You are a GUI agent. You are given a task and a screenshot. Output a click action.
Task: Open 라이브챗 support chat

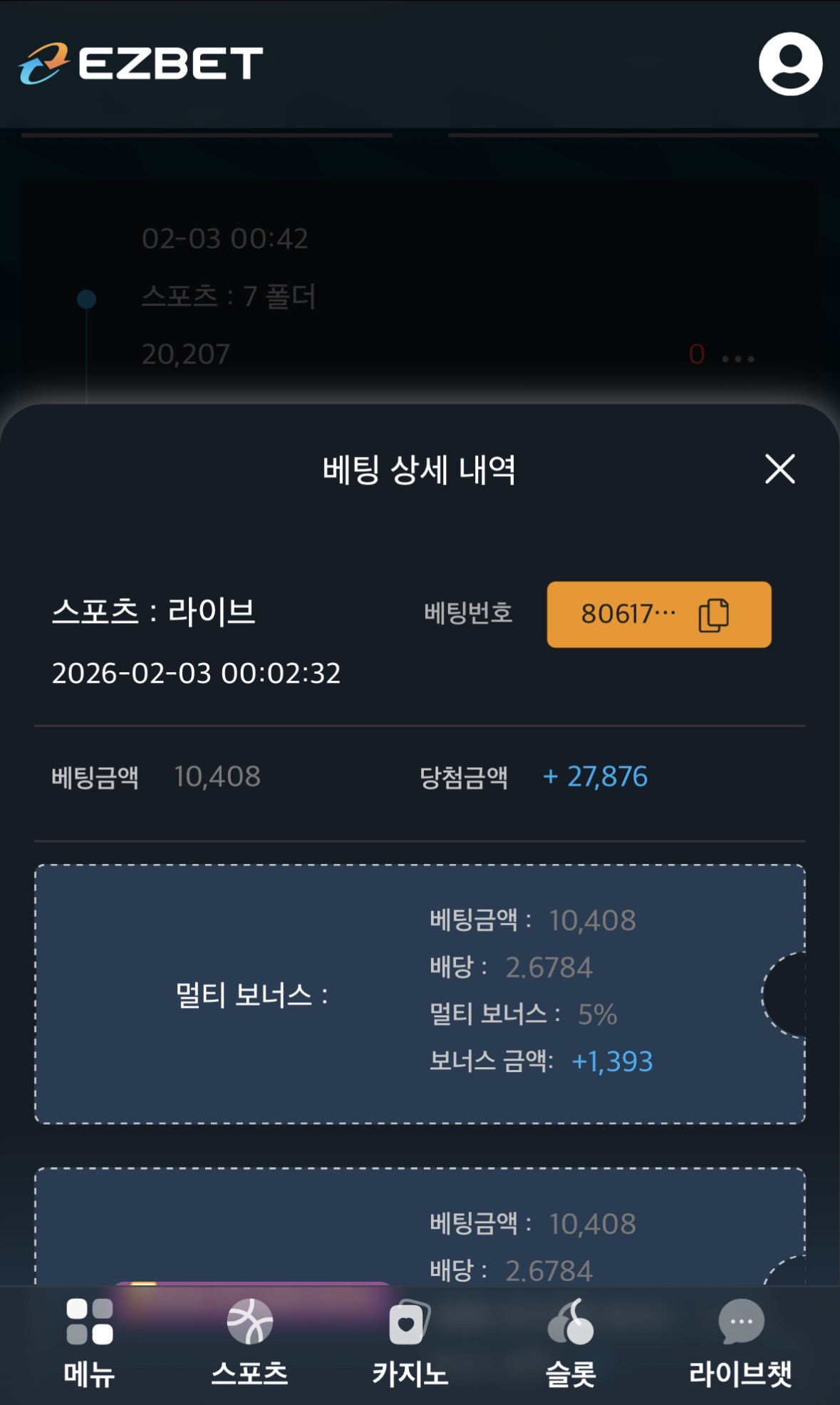(740, 1342)
